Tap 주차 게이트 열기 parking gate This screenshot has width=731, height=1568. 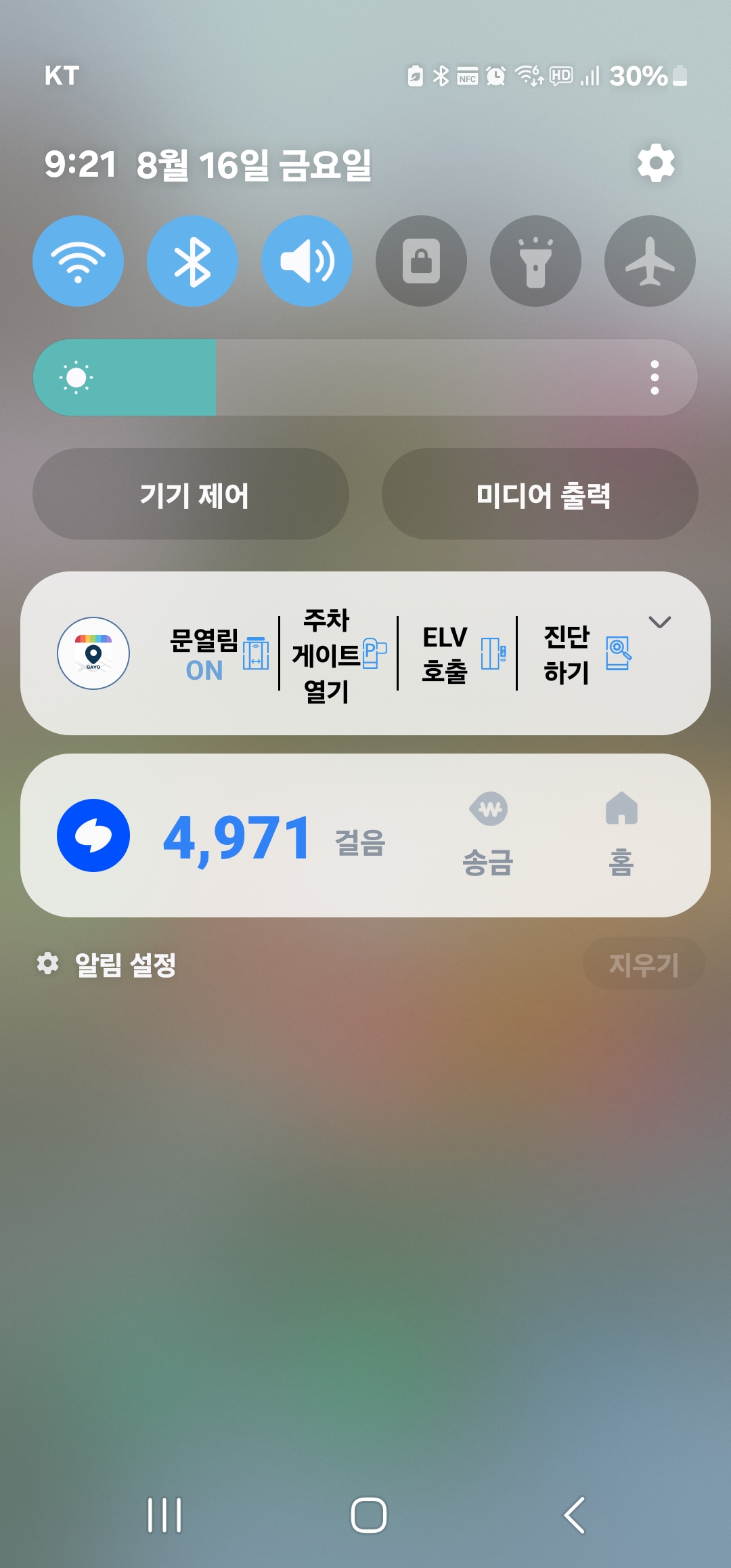click(338, 654)
